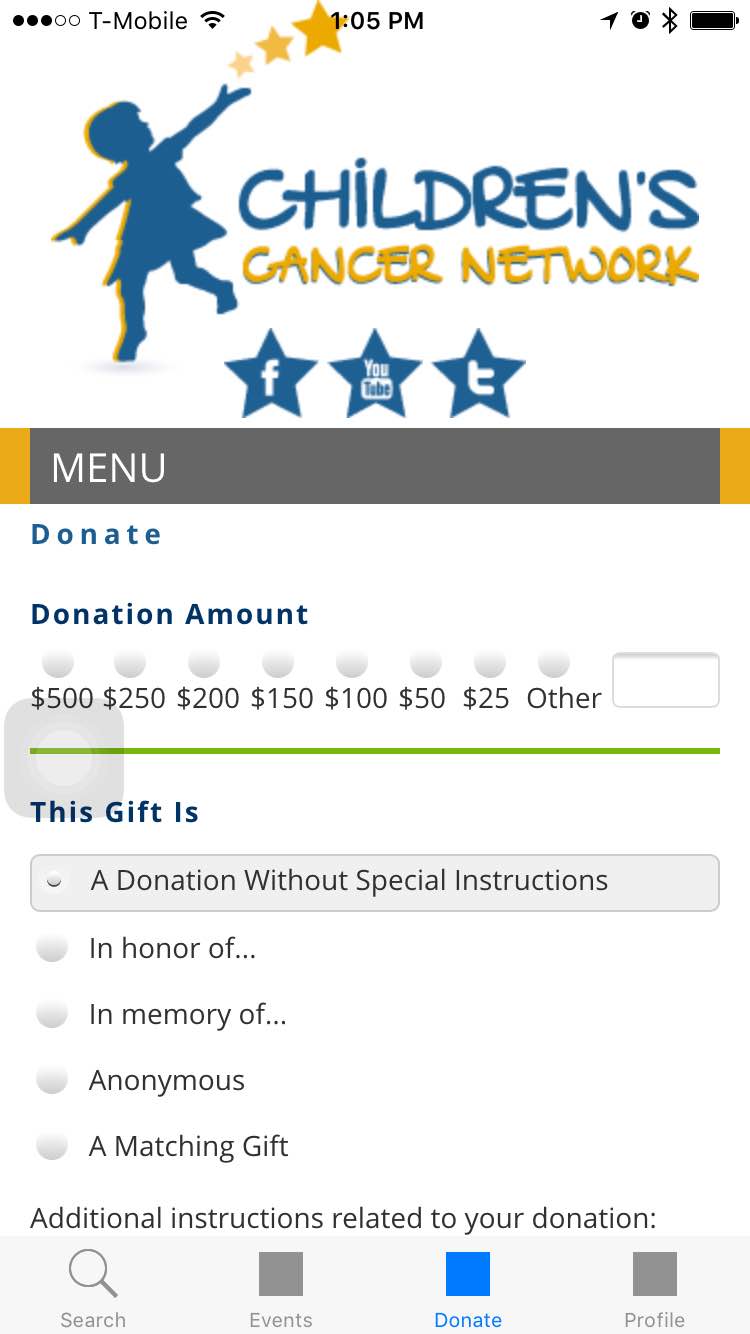Expand the MENU bar
Viewport: 750px width, 1334px height.
tap(375, 467)
